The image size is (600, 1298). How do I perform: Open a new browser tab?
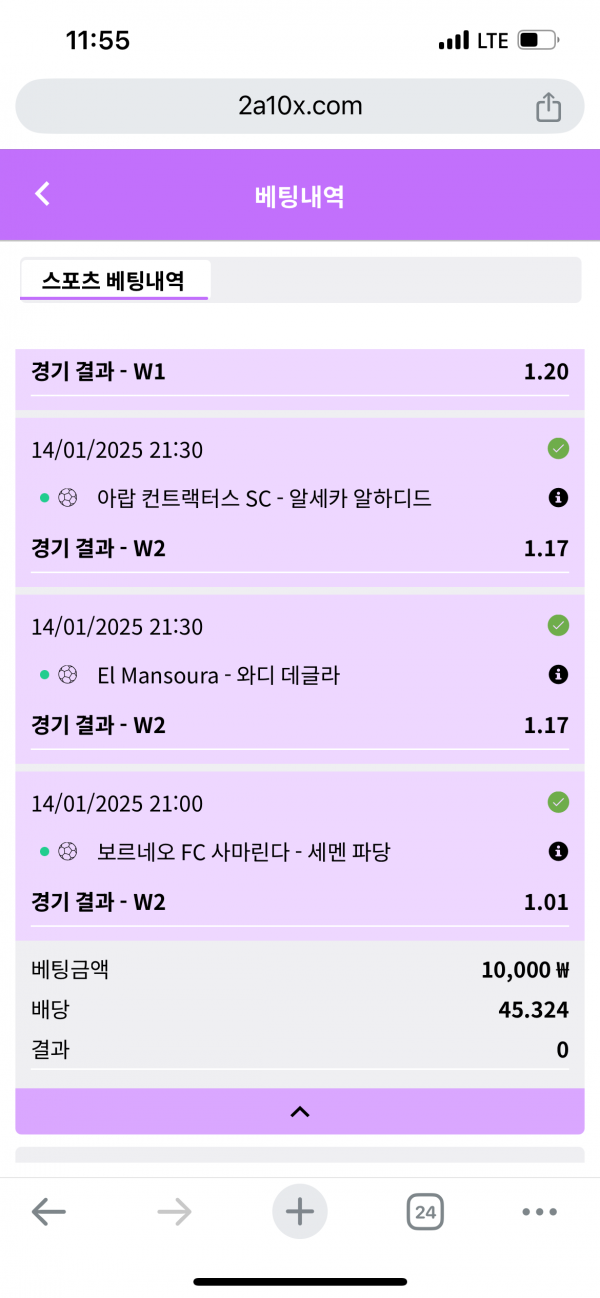pos(300,1213)
